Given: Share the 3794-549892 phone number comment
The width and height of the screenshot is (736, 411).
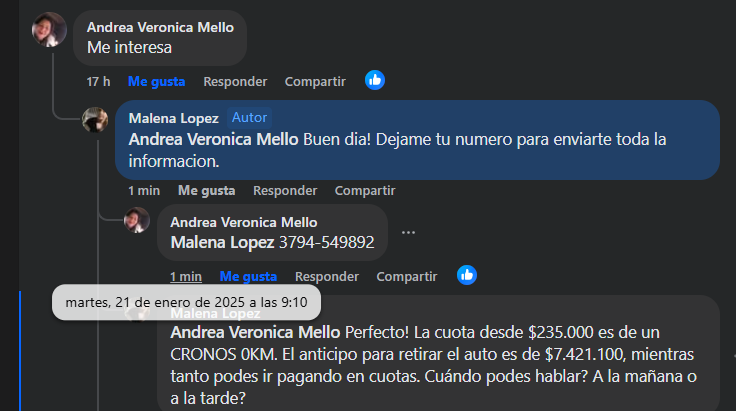Looking at the screenshot, I should (406, 276).
